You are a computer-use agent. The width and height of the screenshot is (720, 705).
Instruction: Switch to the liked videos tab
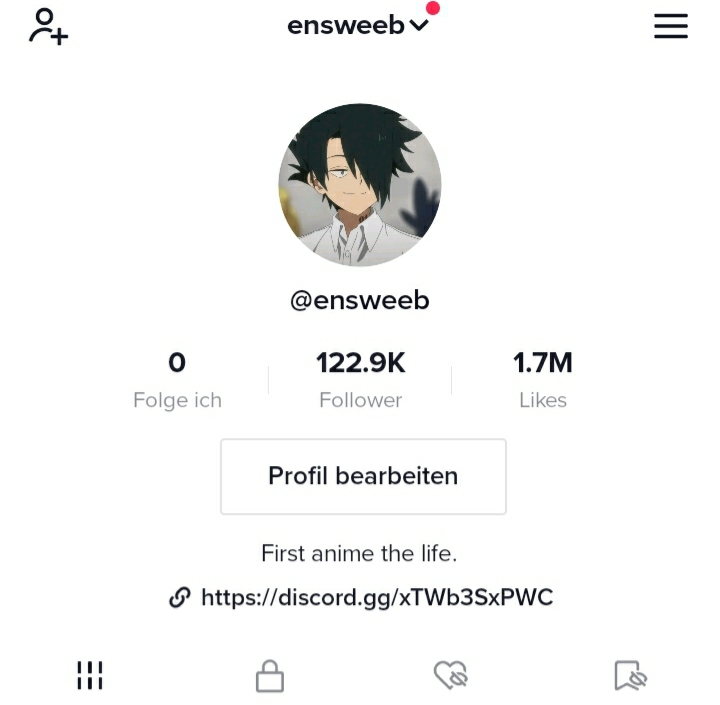(451, 676)
